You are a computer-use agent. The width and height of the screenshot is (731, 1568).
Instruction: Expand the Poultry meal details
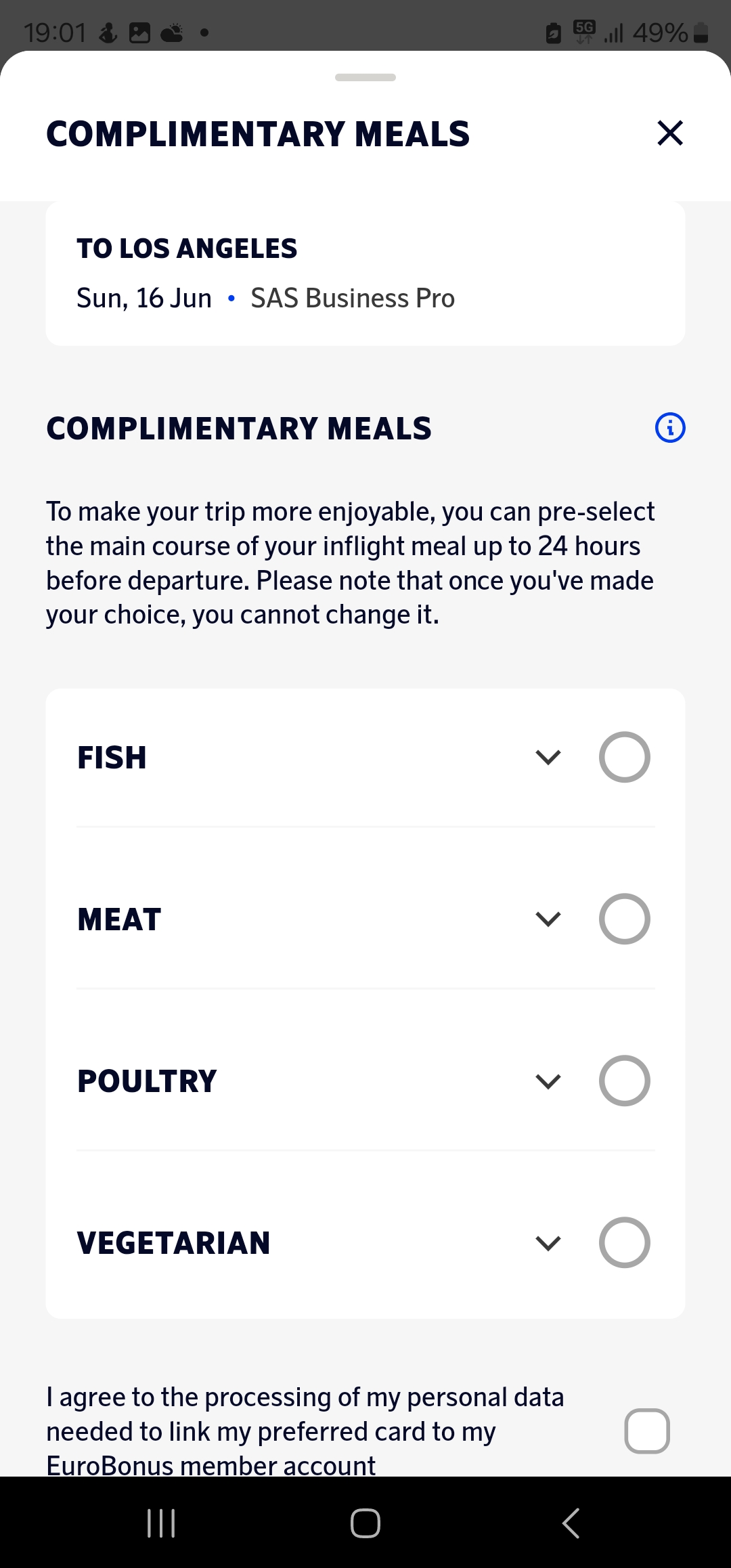[548, 1081]
